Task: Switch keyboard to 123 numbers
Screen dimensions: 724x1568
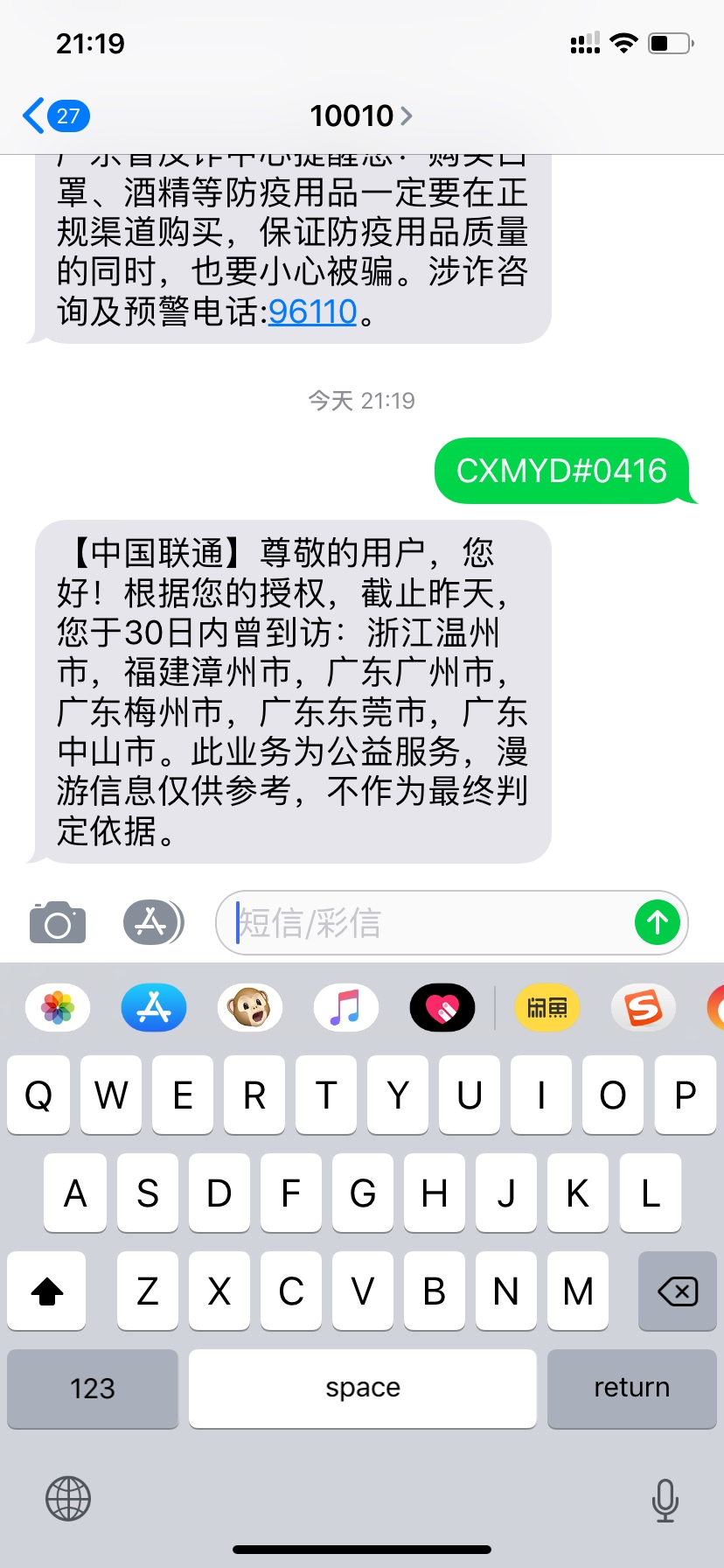Action: (x=93, y=1389)
